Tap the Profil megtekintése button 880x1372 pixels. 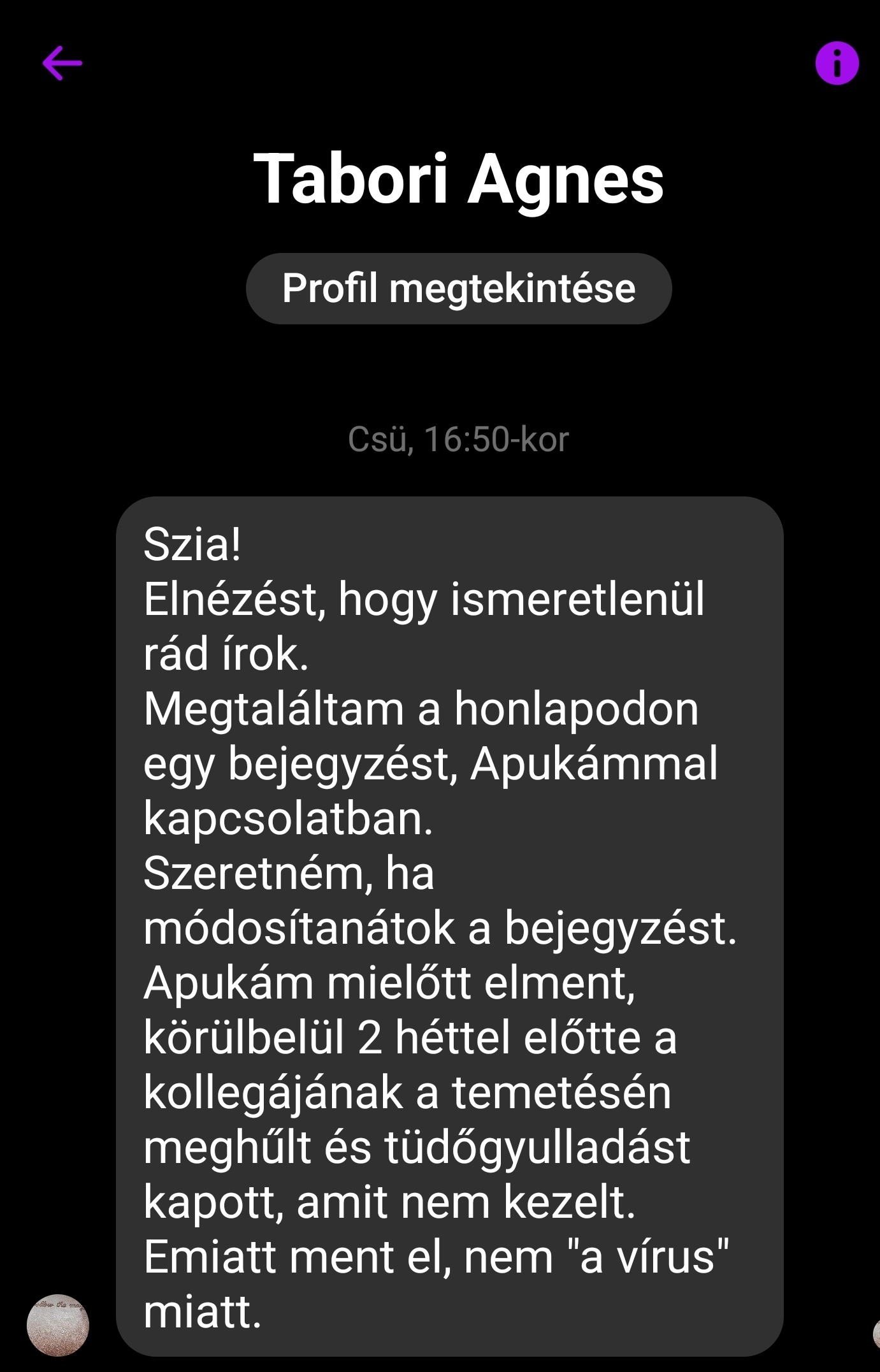pyautogui.click(x=459, y=289)
